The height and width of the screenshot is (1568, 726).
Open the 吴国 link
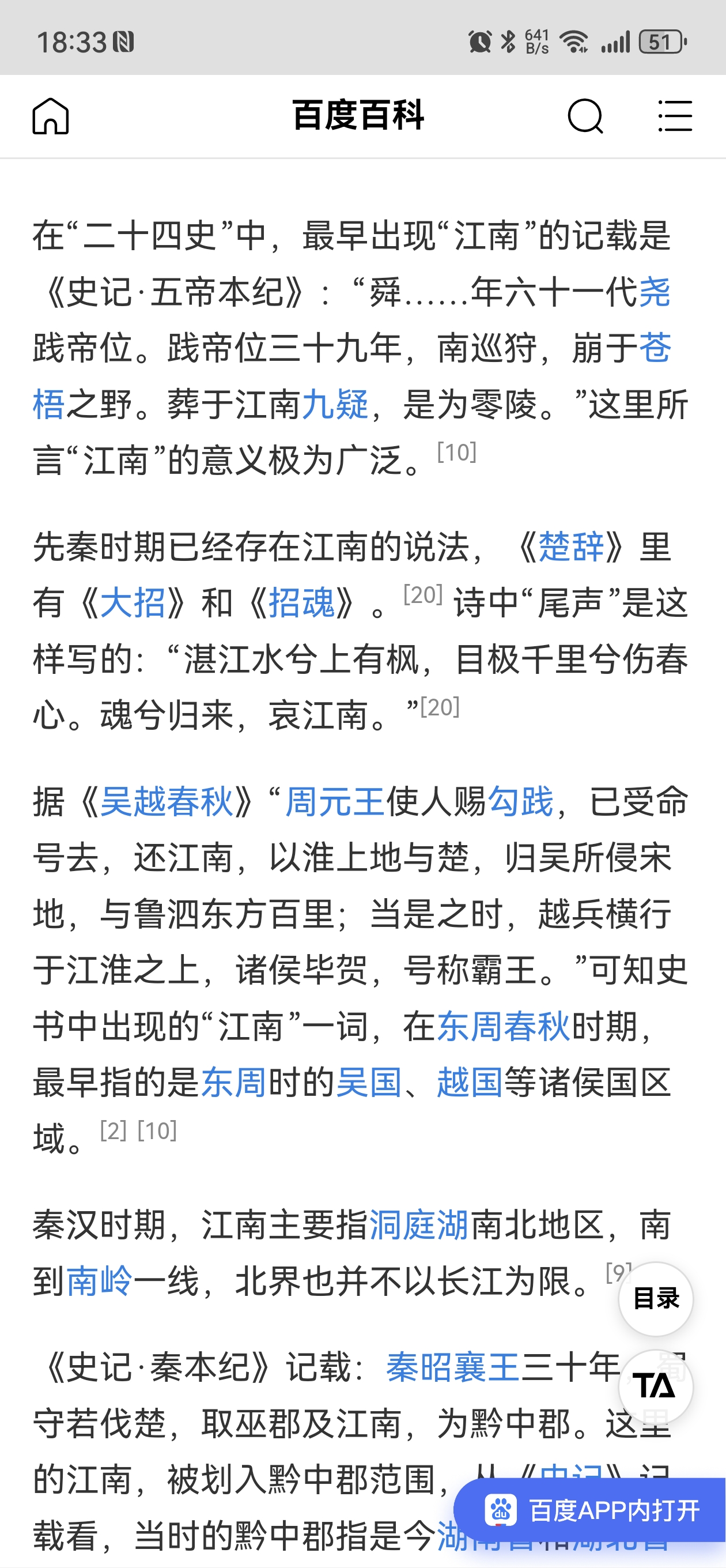(x=369, y=1082)
